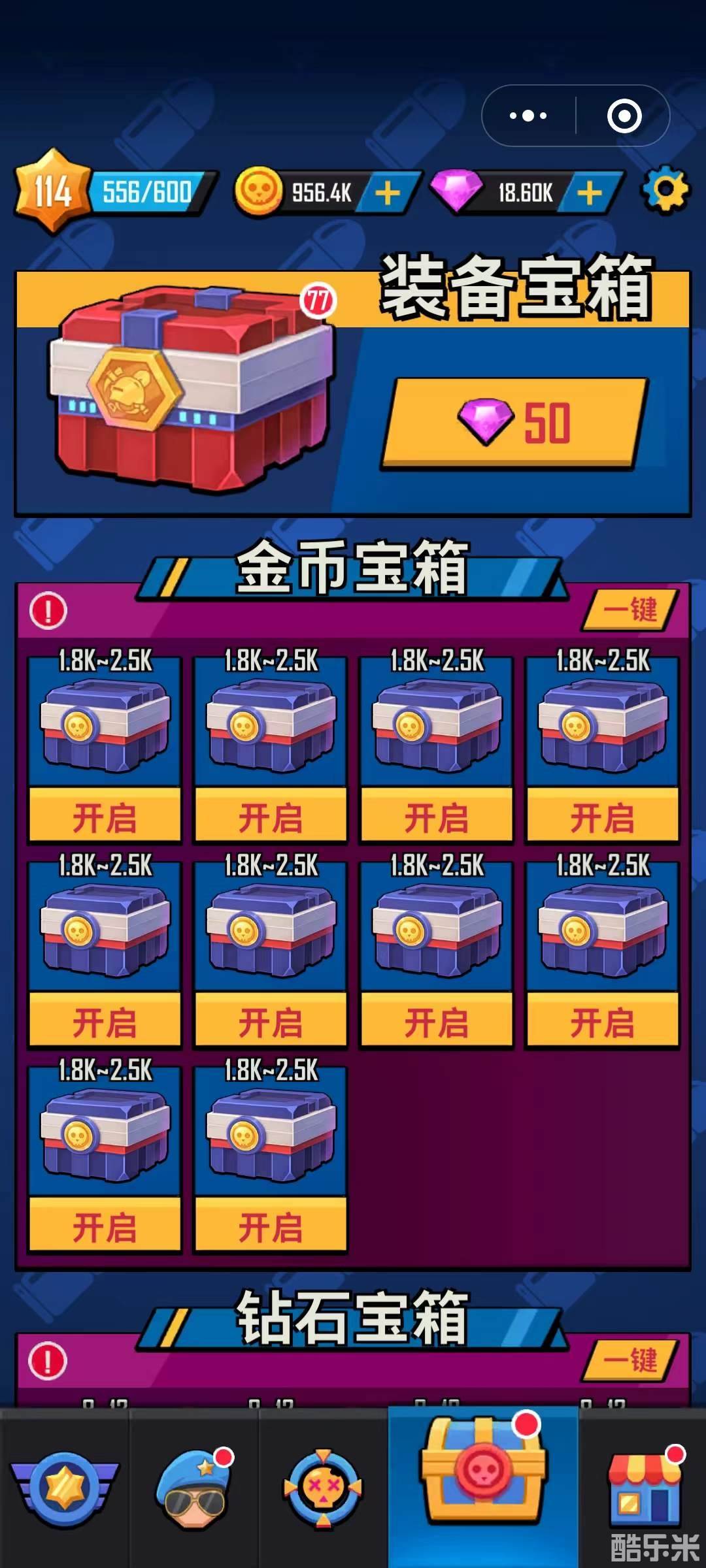View info icon in 钻石宝箱 section
The width and height of the screenshot is (706, 1568).
[x=48, y=1362]
